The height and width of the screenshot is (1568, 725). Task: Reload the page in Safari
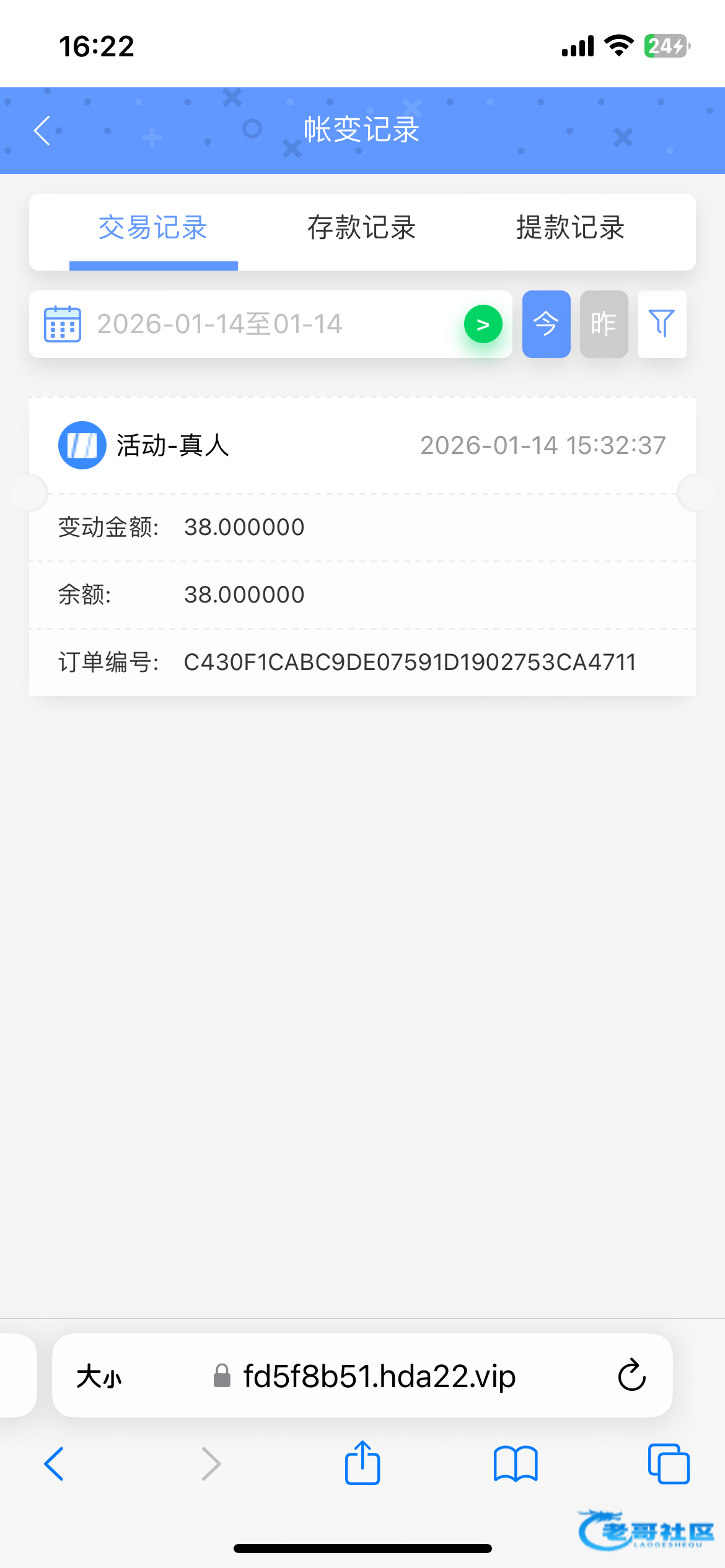631,1376
